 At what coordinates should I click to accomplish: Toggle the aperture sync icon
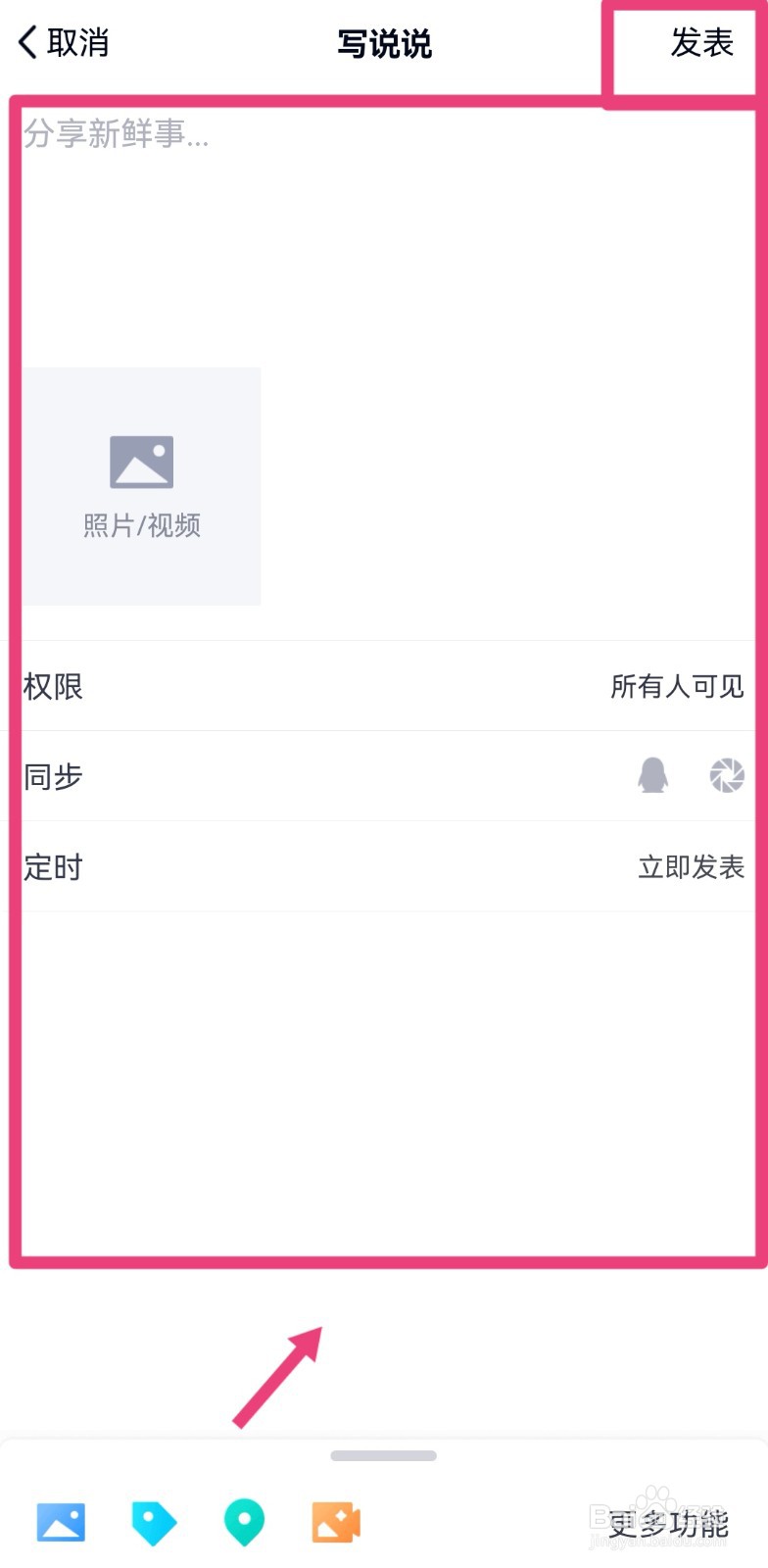tap(727, 775)
